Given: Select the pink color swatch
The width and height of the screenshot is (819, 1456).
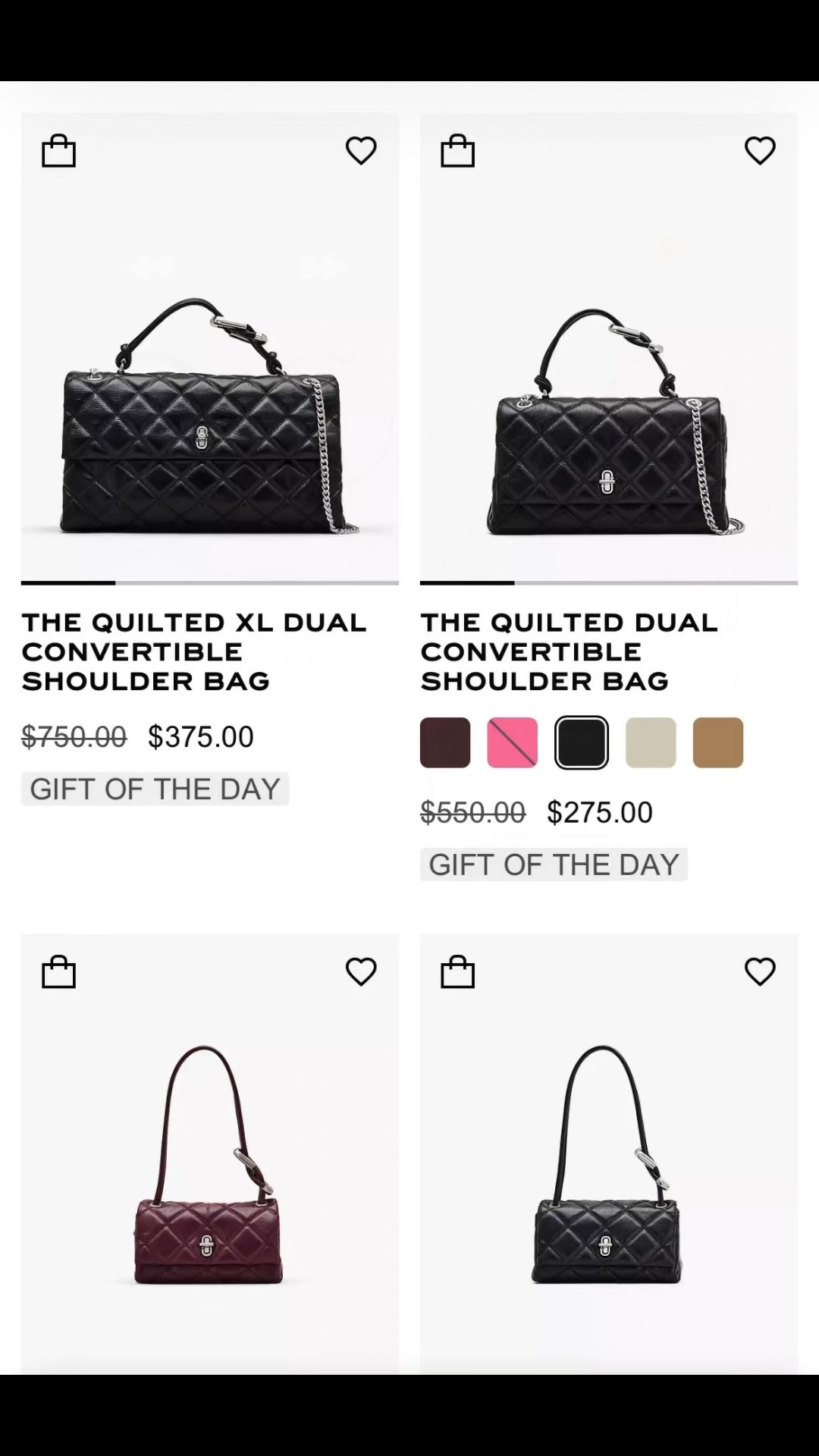Looking at the screenshot, I should pyautogui.click(x=513, y=742).
